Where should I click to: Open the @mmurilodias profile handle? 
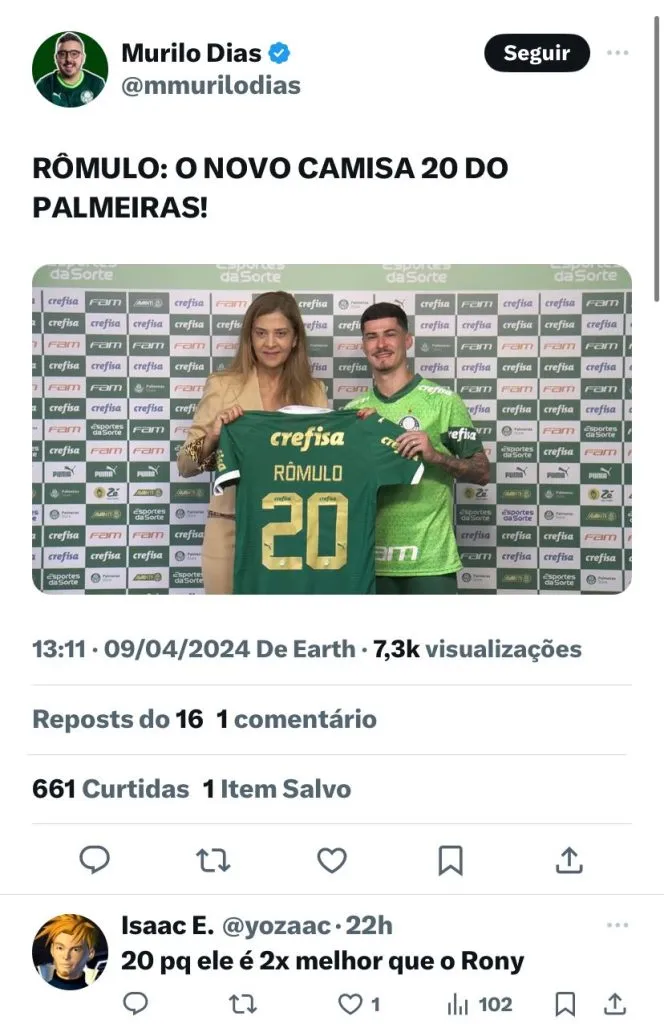(x=210, y=85)
